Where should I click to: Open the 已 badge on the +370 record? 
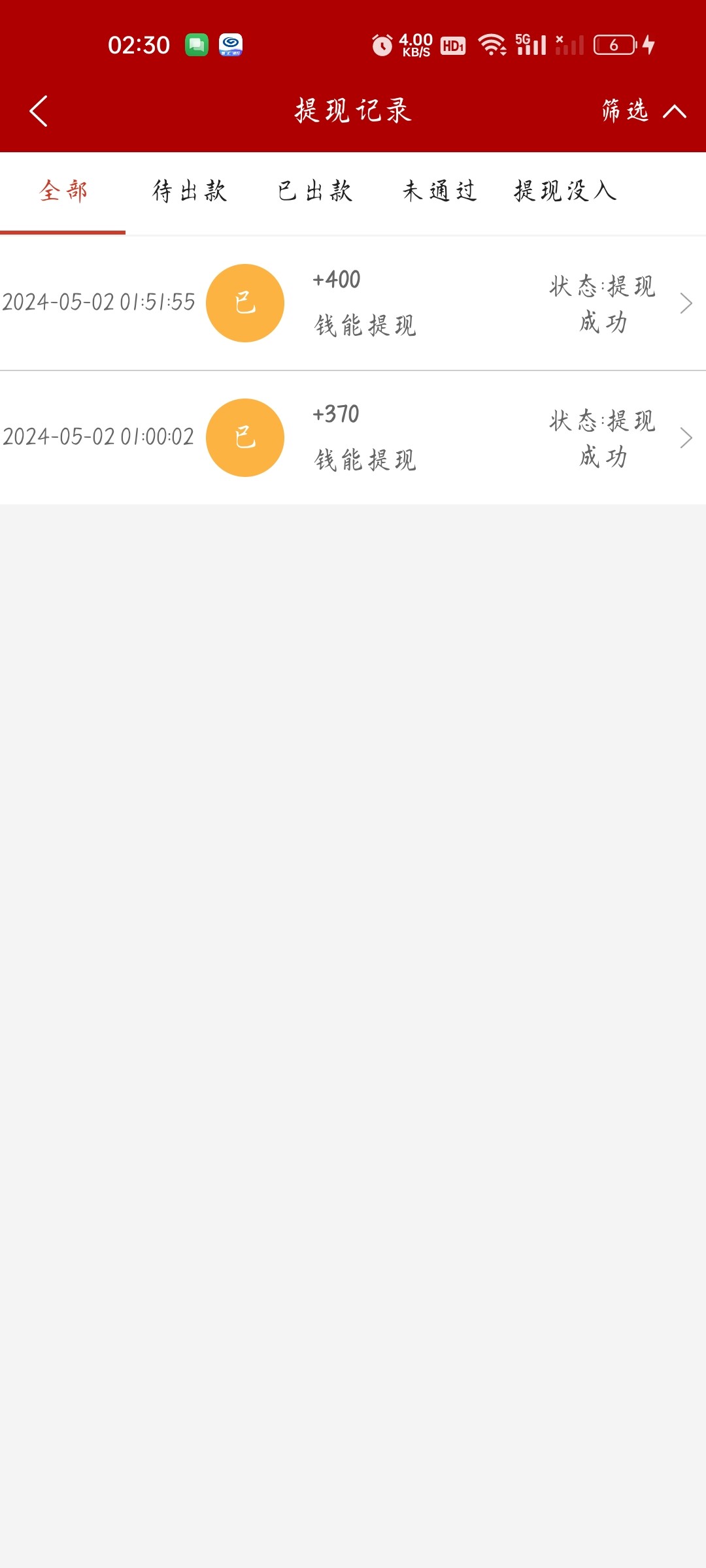pyautogui.click(x=244, y=438)
